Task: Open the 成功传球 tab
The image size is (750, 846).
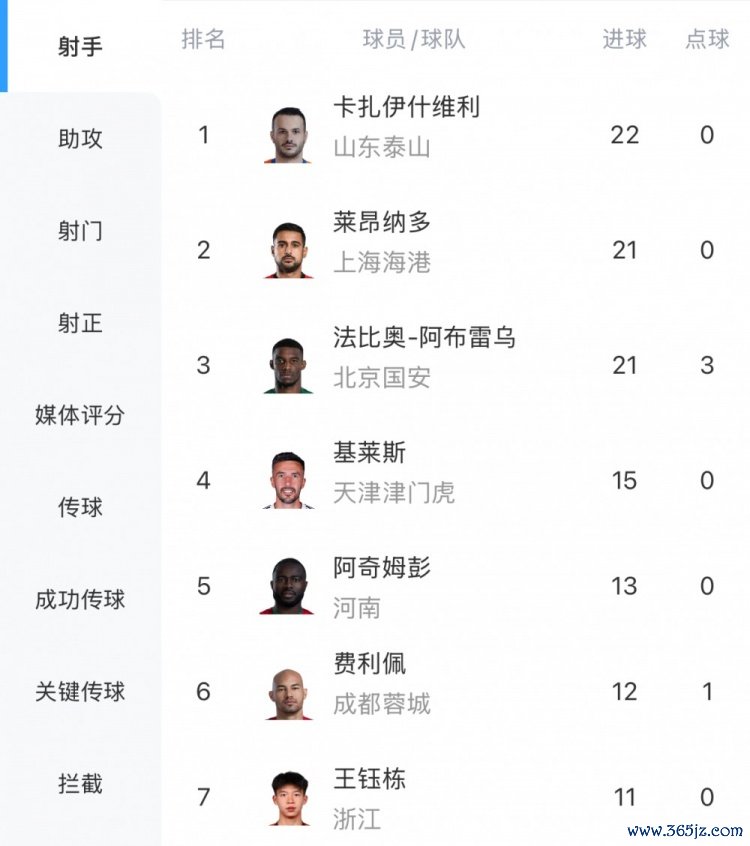Action: click(x=80, y=600)
